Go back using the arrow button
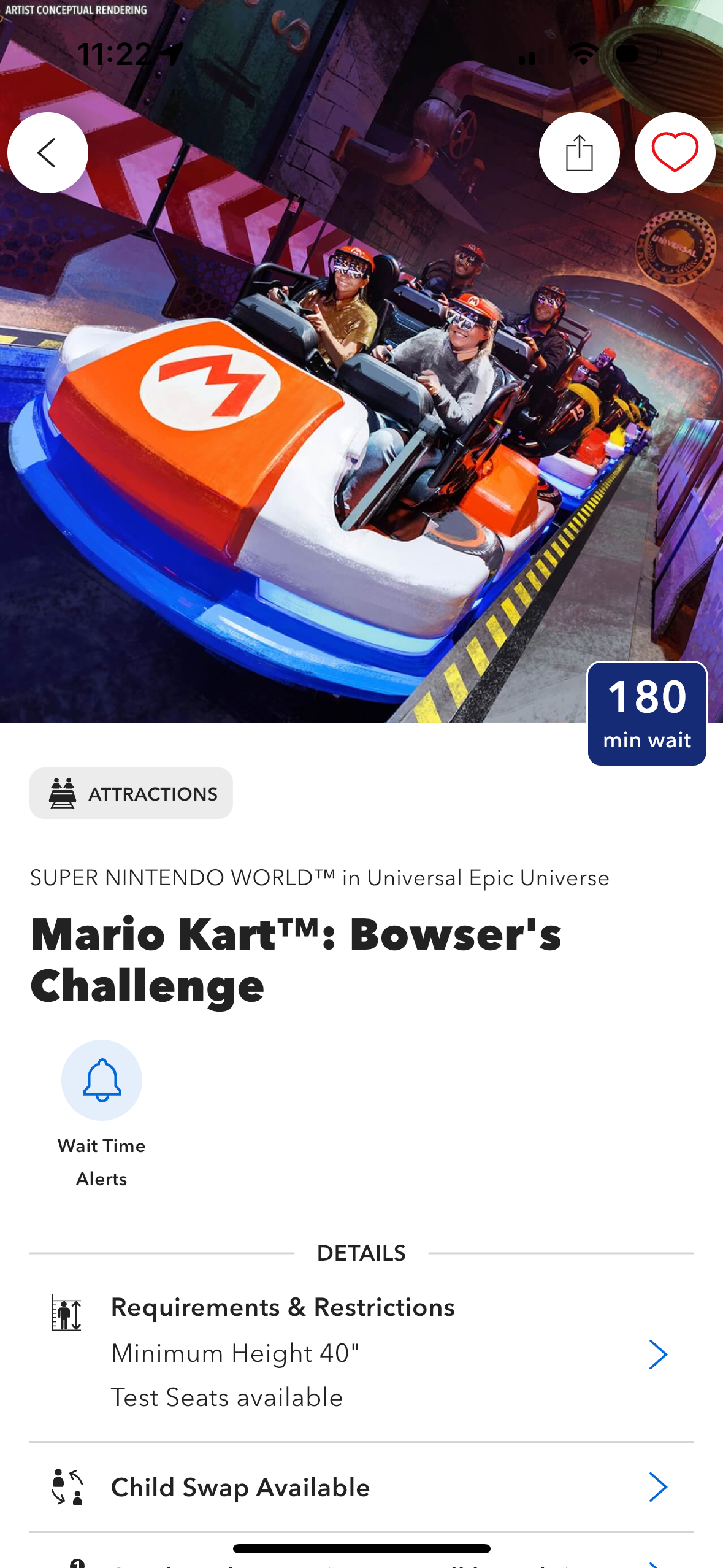723x1568 pixels. pyautogui.click(x=48, y=153)
